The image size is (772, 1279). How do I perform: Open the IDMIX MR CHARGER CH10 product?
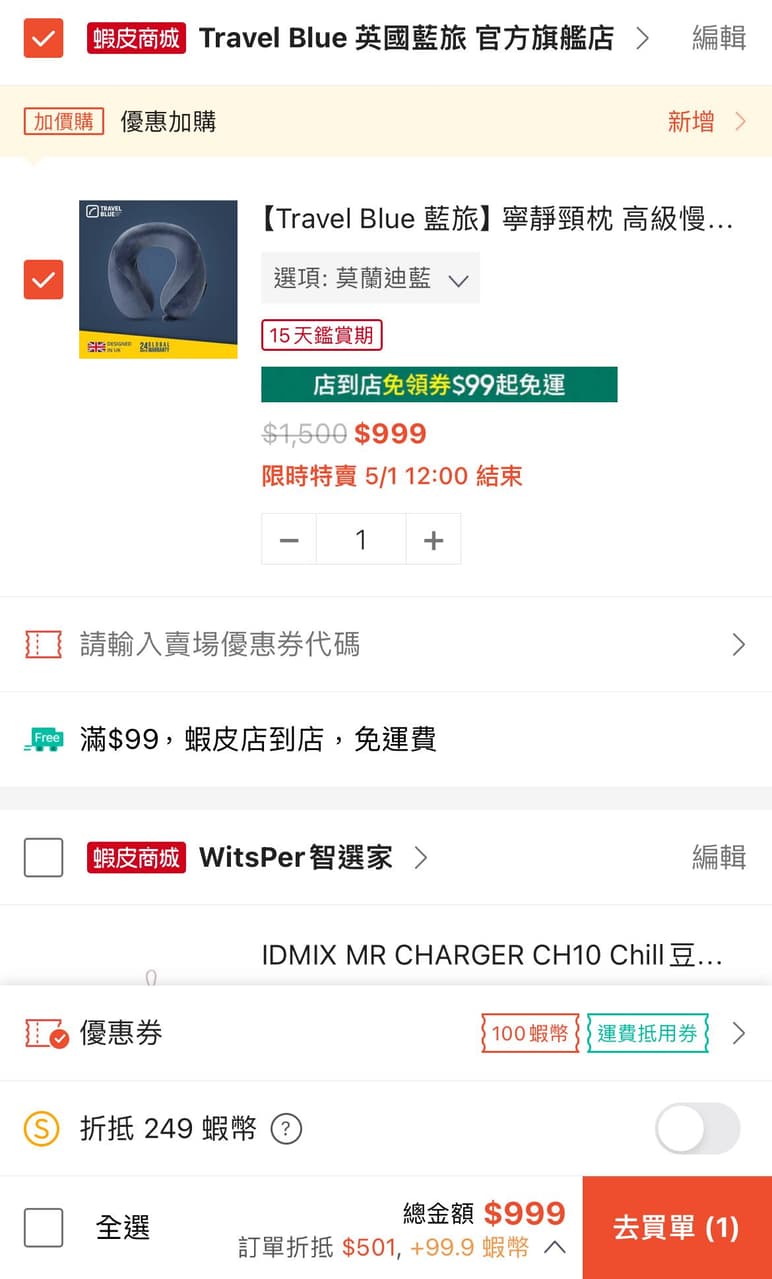coord(491,956)
